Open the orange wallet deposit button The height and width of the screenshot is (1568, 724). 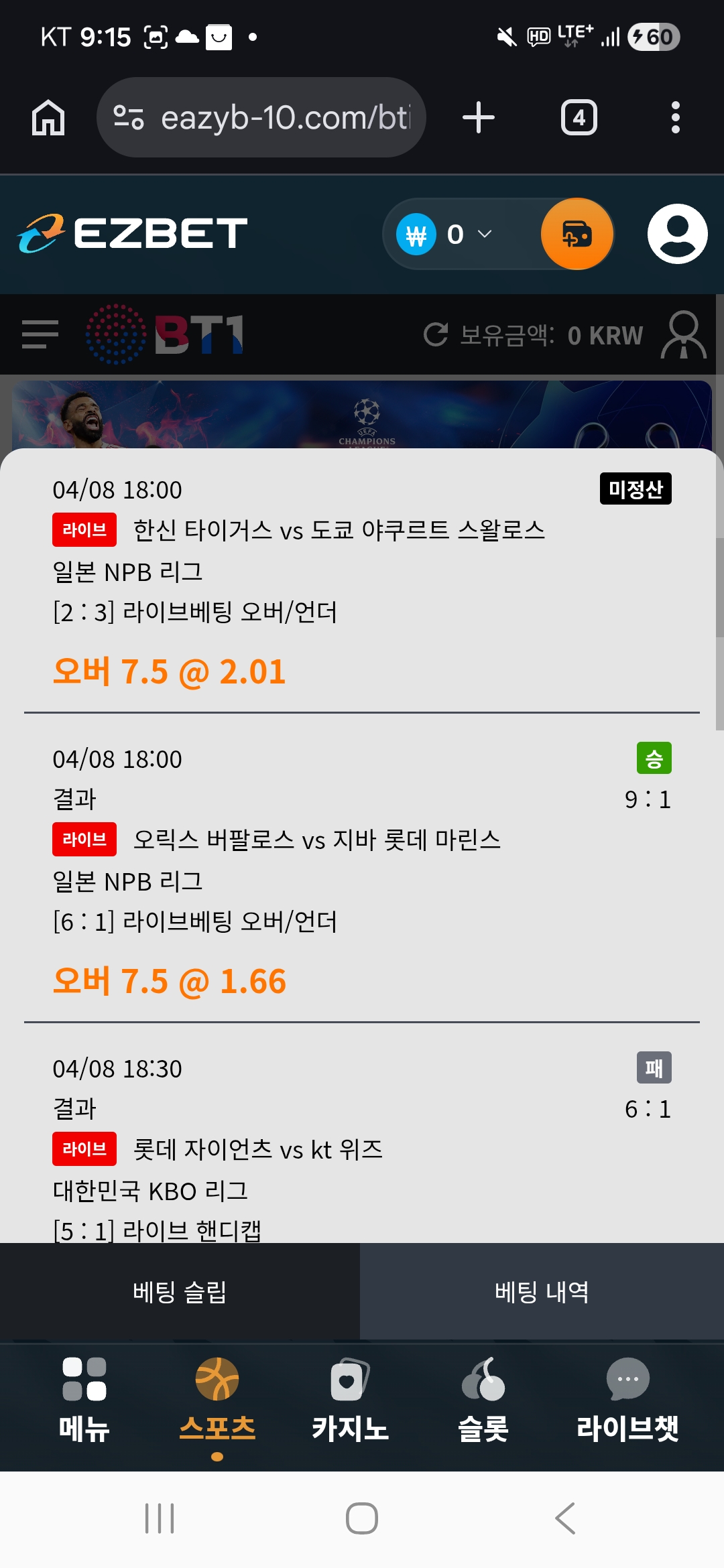(577, 235)
